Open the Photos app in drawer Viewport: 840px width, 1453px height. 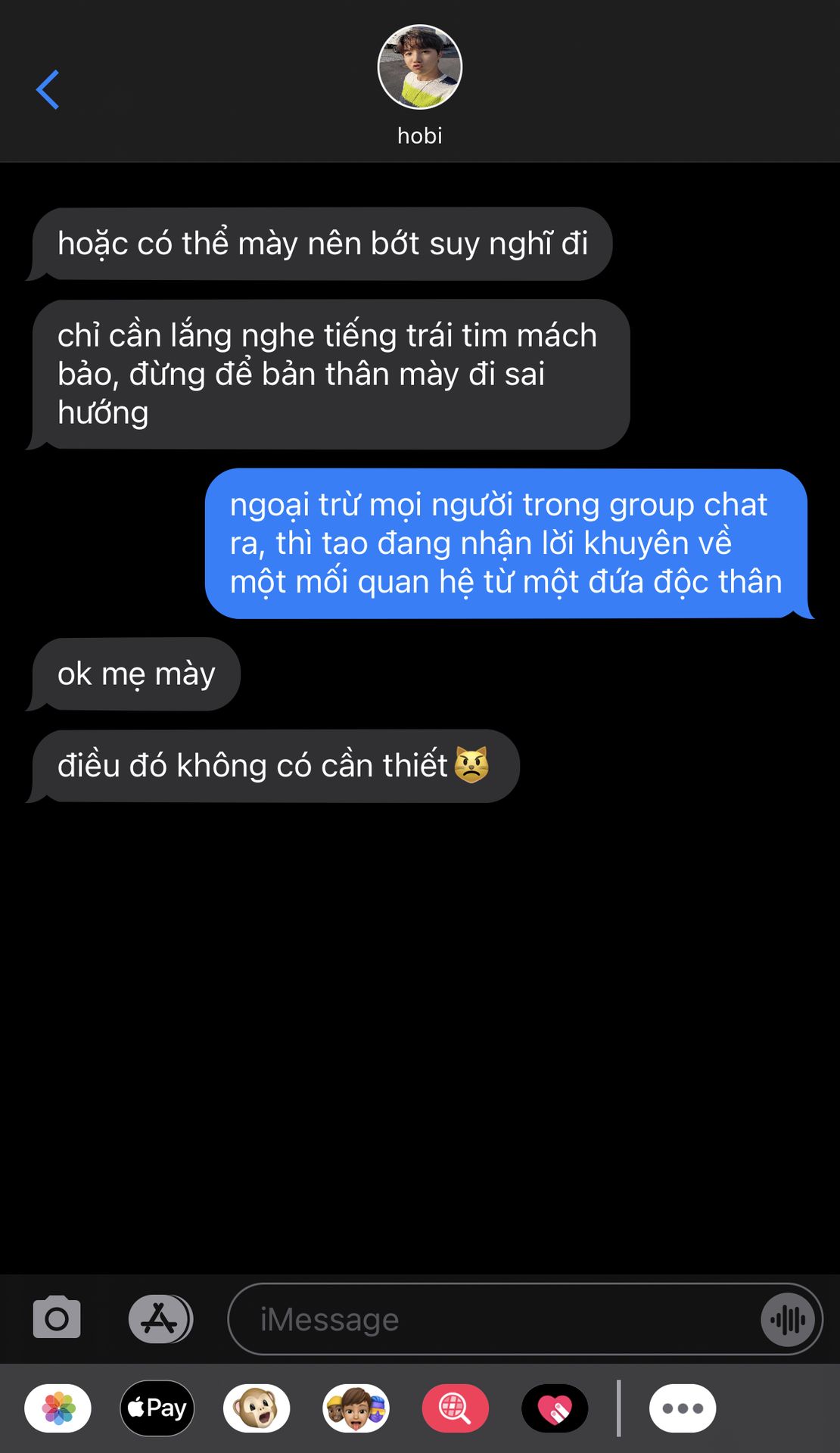tap(58, 1408)
